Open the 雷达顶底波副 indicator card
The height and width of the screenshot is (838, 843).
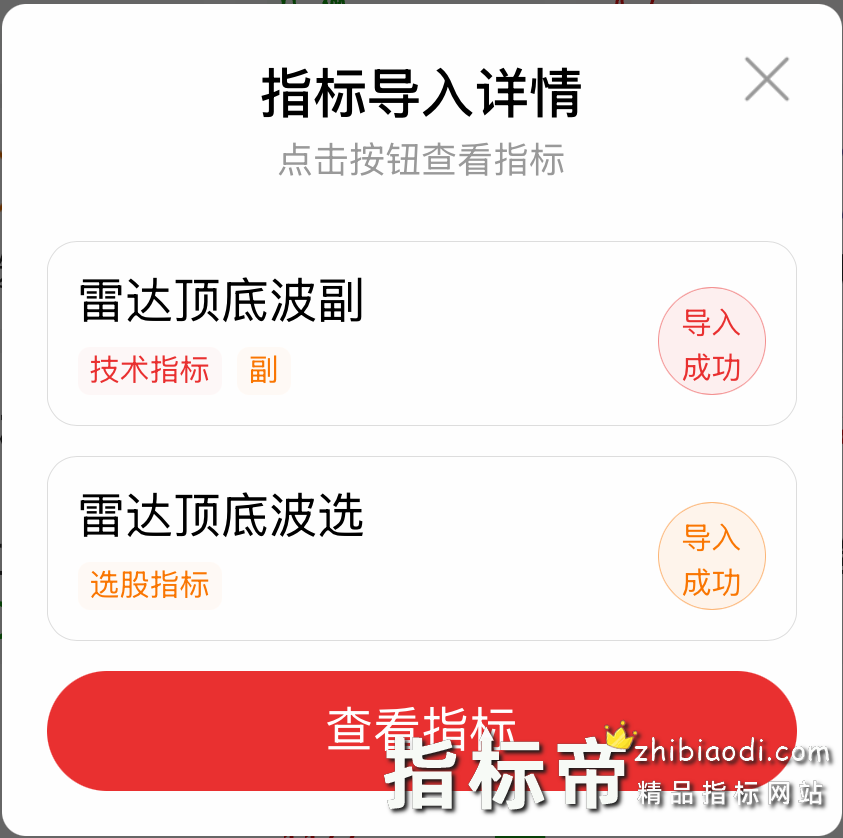tap(350, 333)
